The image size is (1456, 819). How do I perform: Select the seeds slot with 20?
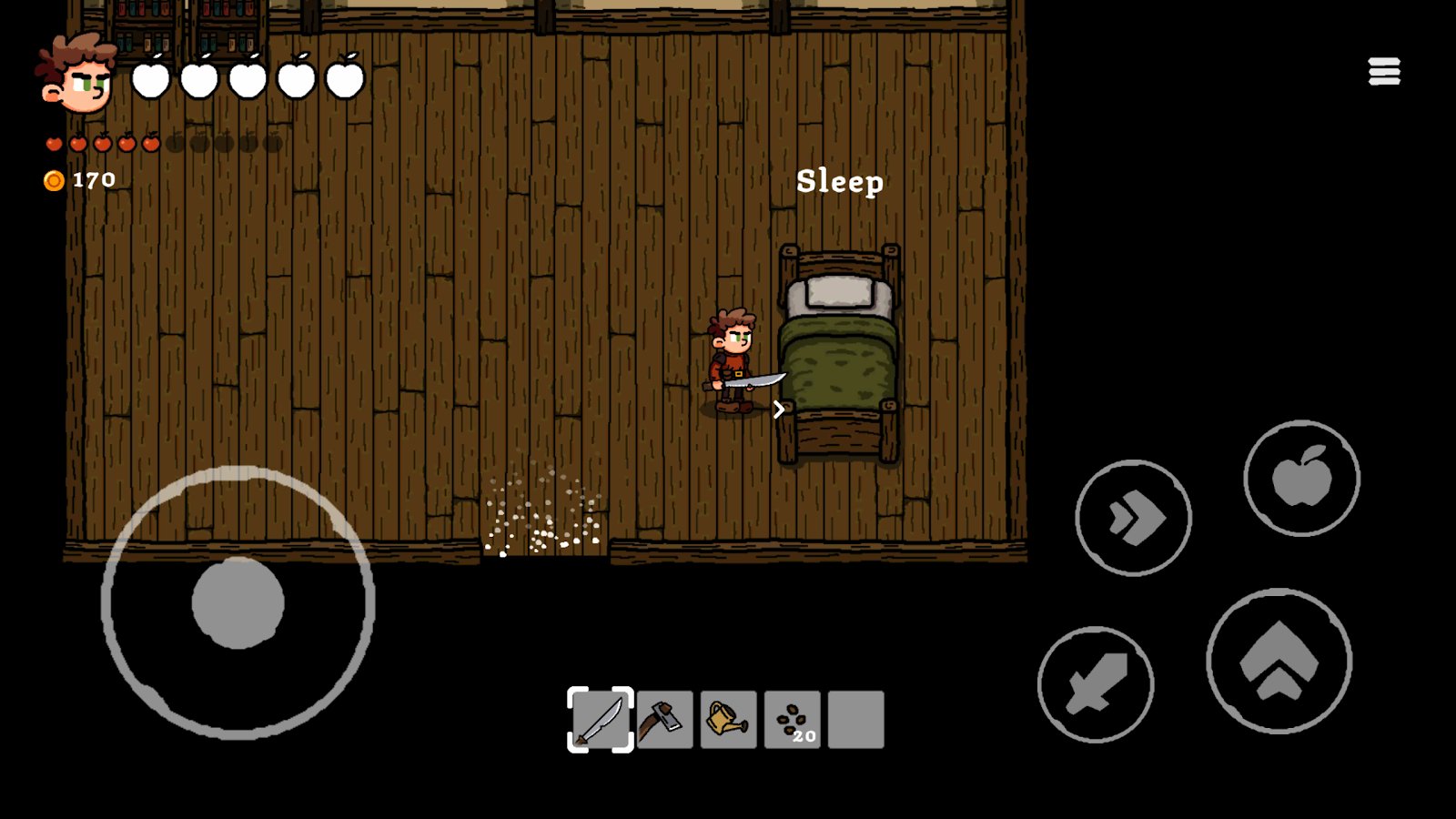coord(793,720)
